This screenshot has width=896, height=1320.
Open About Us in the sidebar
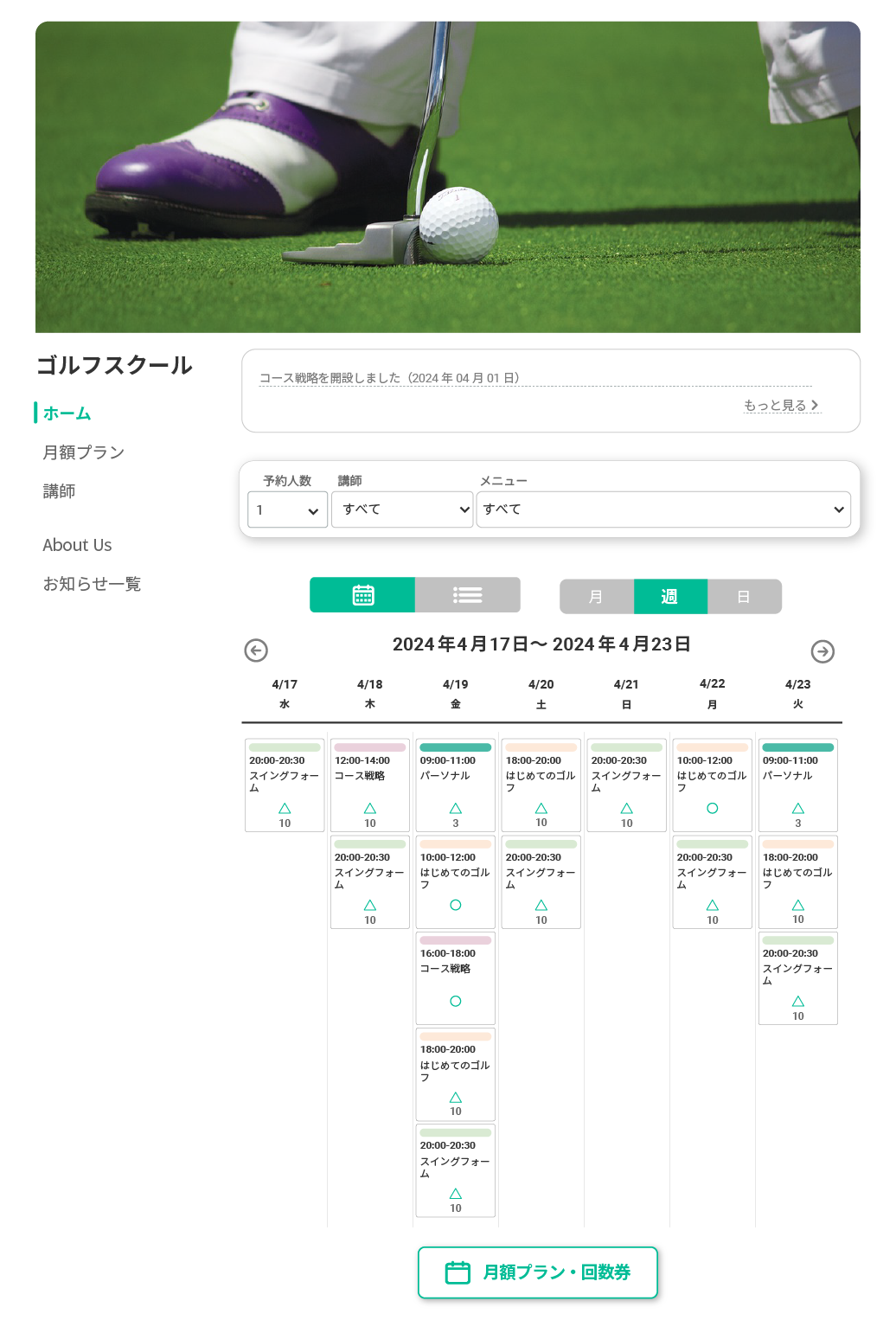pos(77,545)
